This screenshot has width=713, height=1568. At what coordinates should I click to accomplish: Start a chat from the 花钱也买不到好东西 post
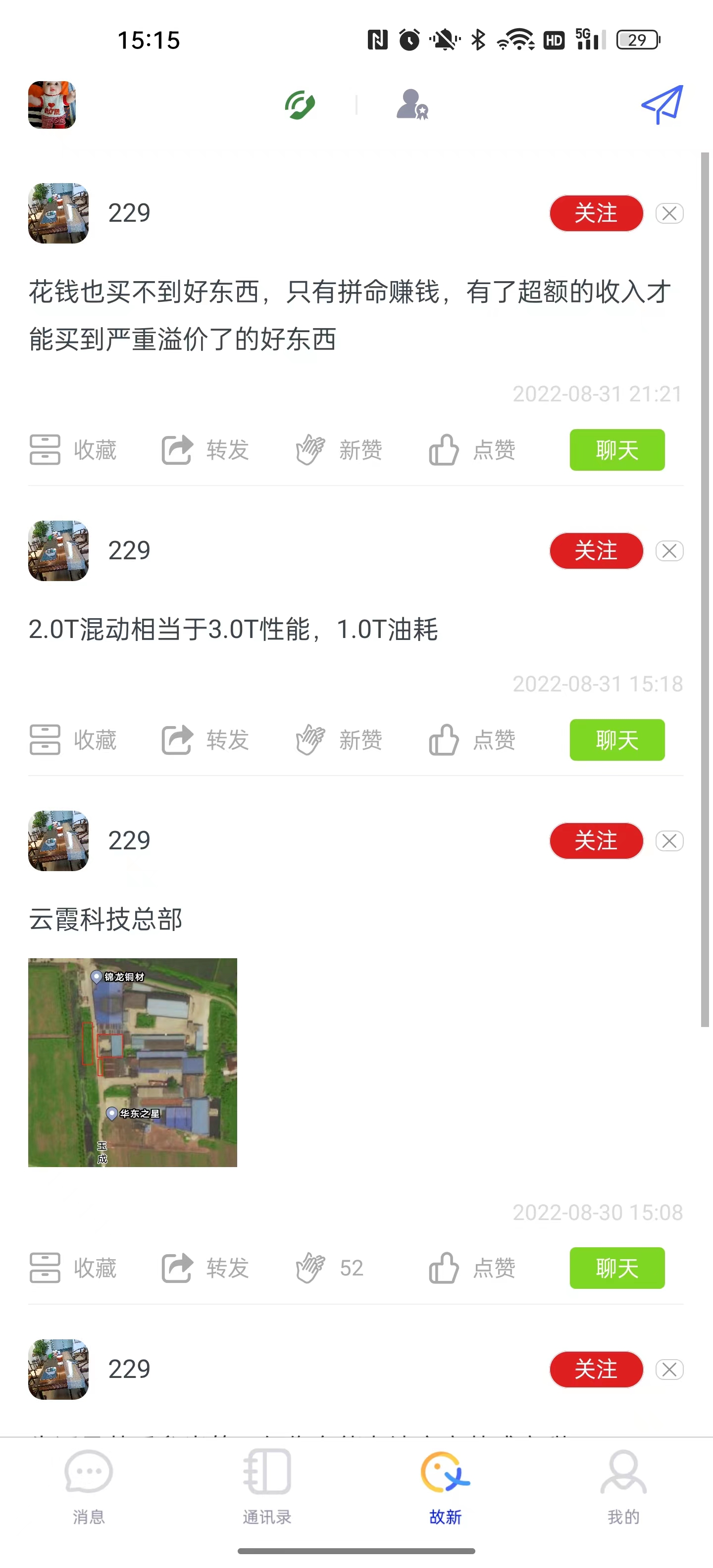(x=617, y=450)
